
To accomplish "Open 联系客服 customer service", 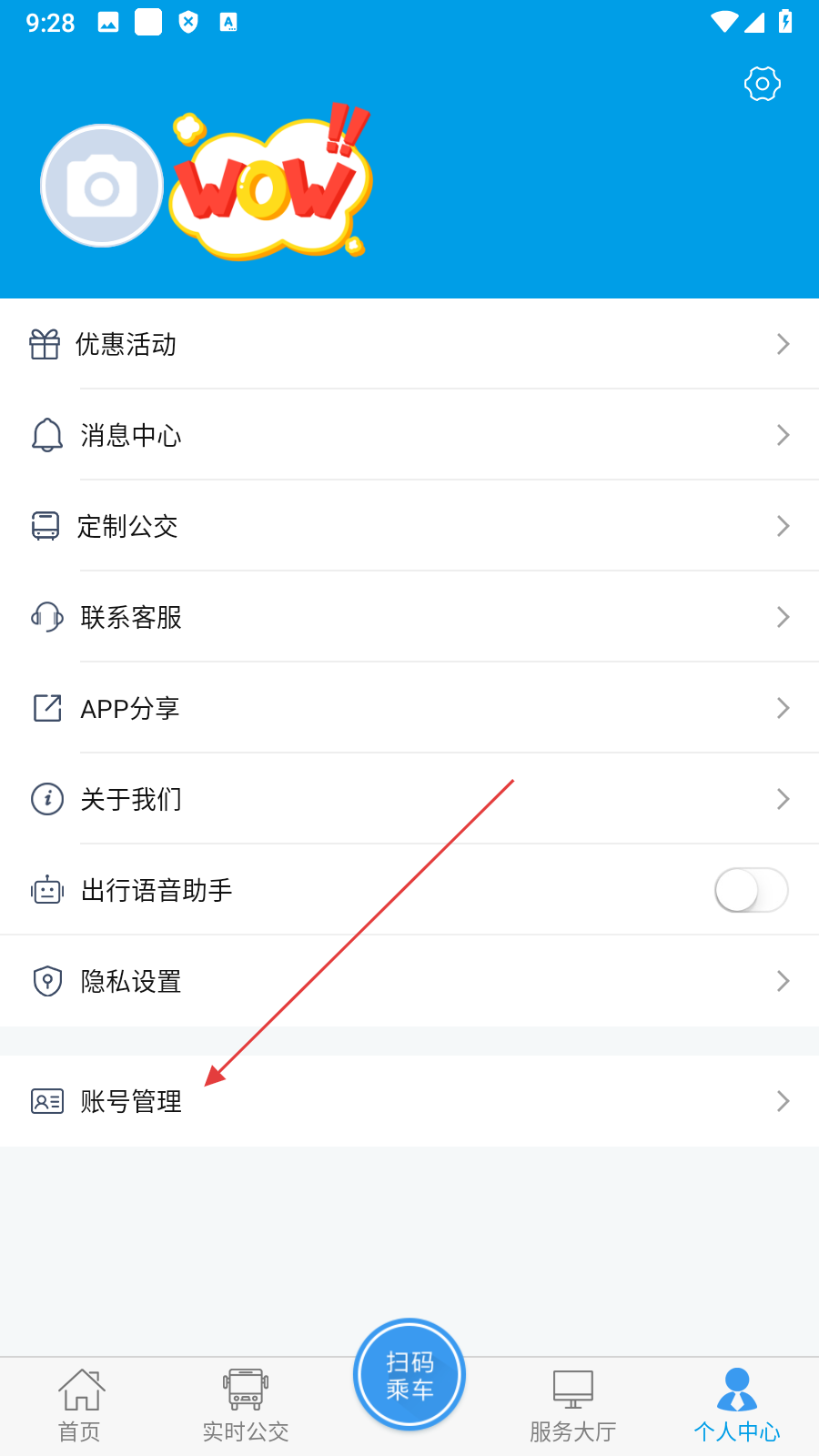I will pyautogui.click(x=409, y=617).
